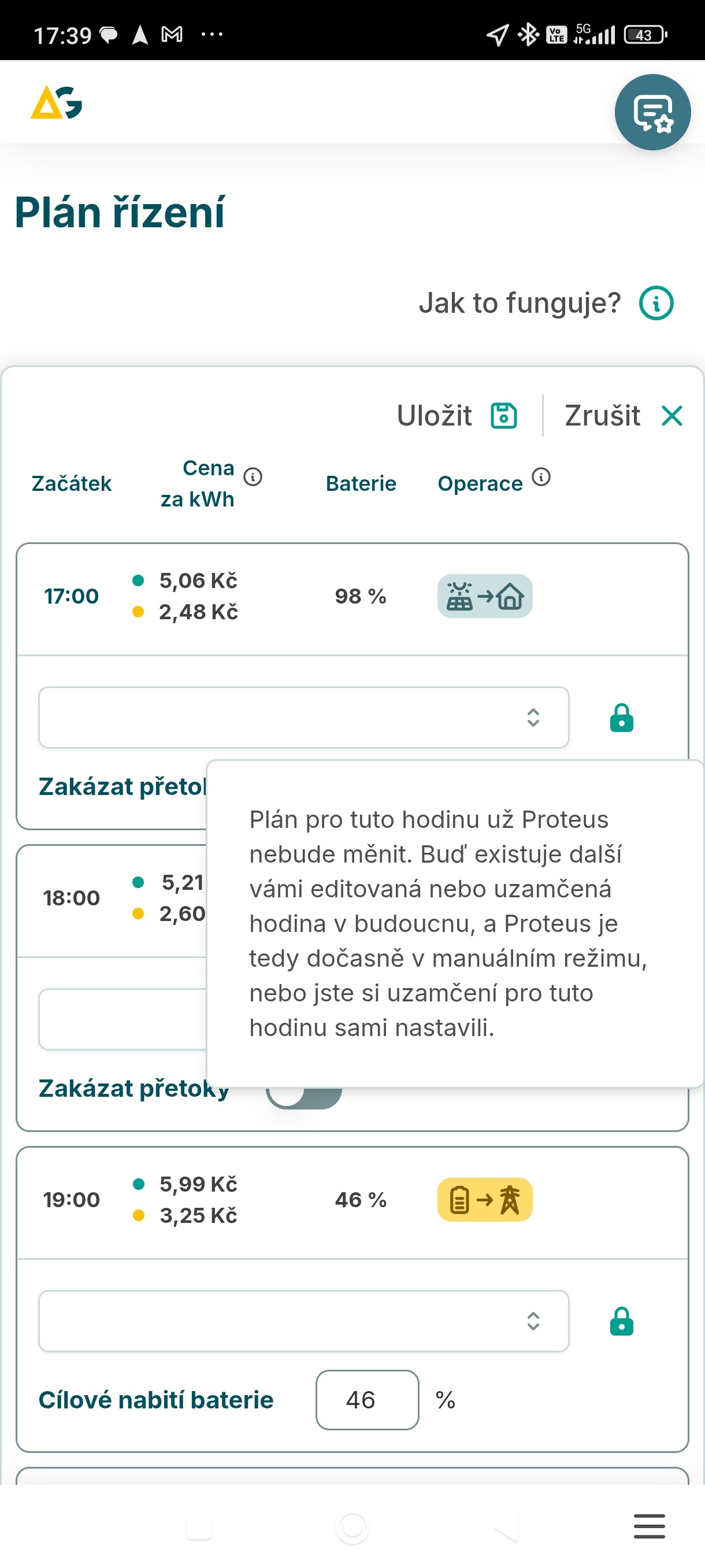
Task: Save the plan with Uložit
Action: point(457,416)
